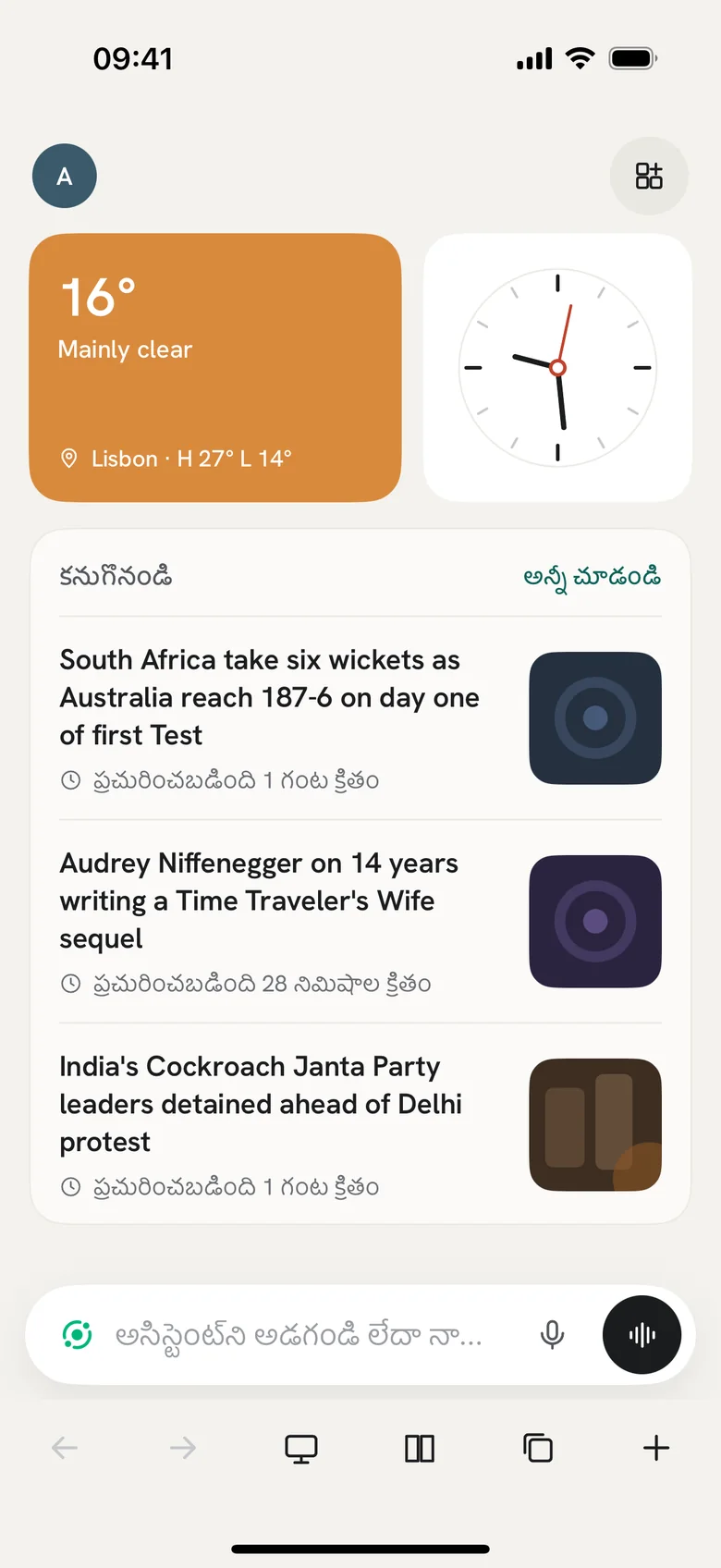Open the Lisbon weather card
Image resolution: width=721 pixels, height=1568 pixels.
click(215, 368)
